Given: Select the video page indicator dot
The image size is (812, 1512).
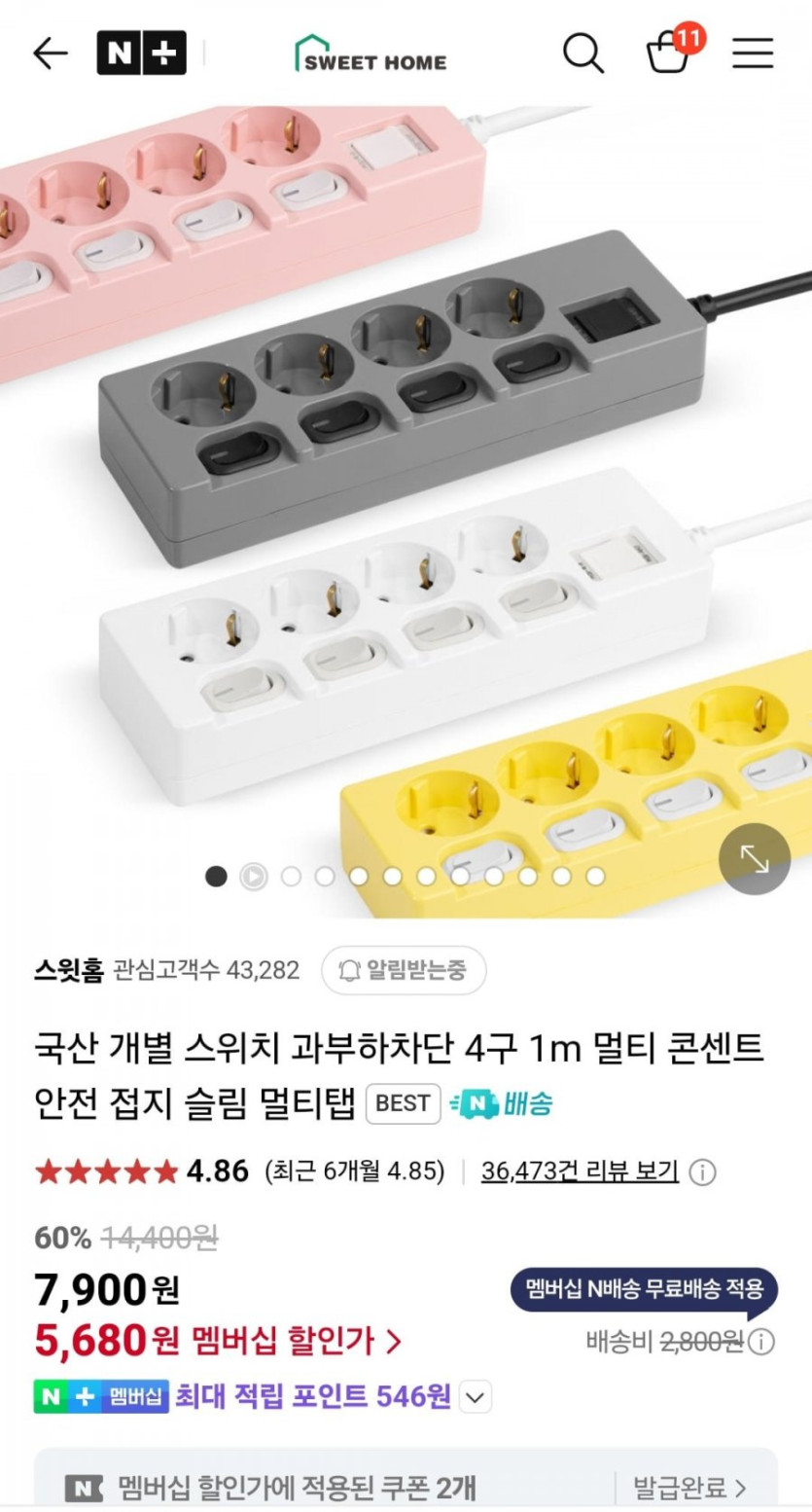Looking at the screenshot, I should tap(253, 877).
